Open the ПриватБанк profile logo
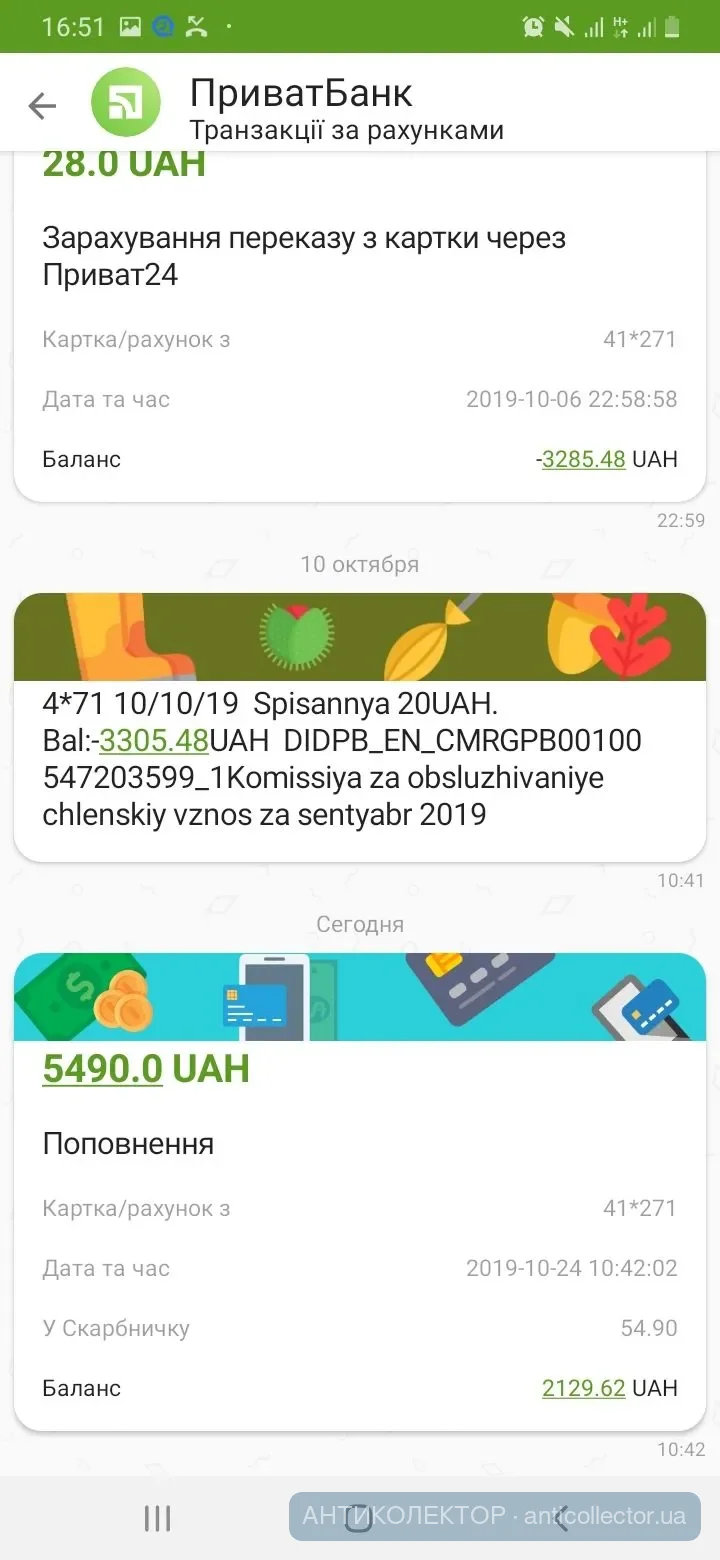The image size is (720, 1560). [x=125, y=102]
